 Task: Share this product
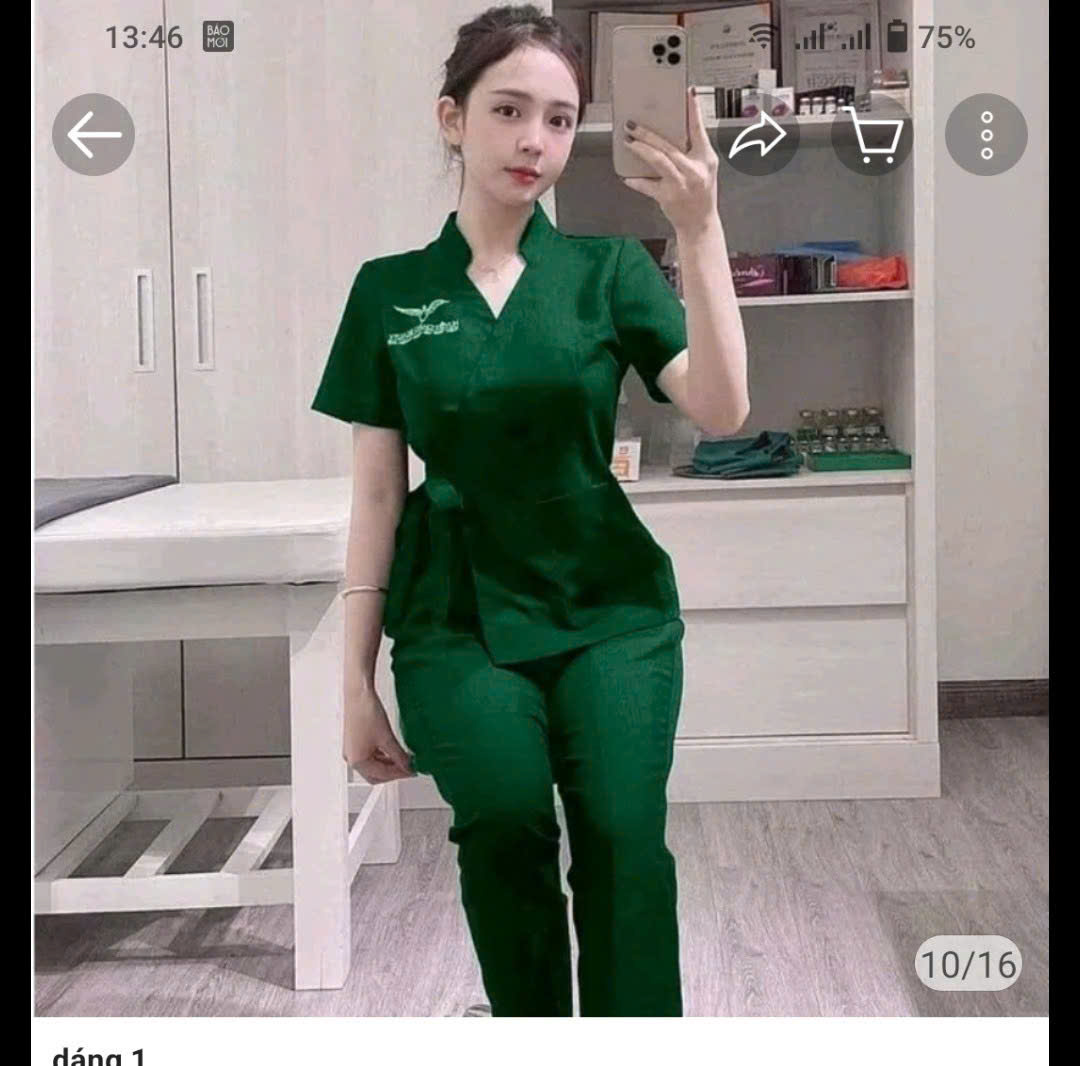[757, 135]
